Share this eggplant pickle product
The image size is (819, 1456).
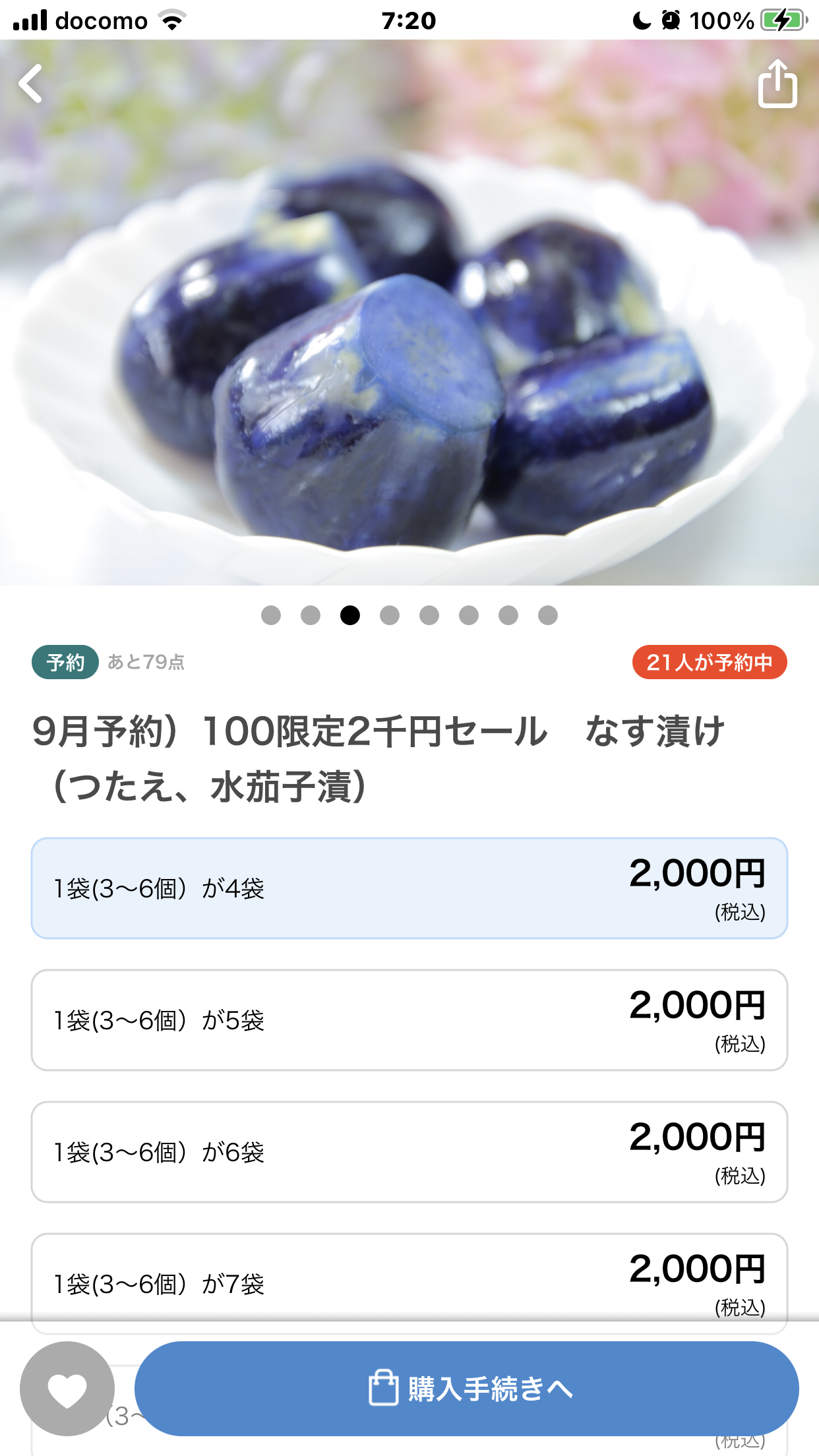coord(777,84)
